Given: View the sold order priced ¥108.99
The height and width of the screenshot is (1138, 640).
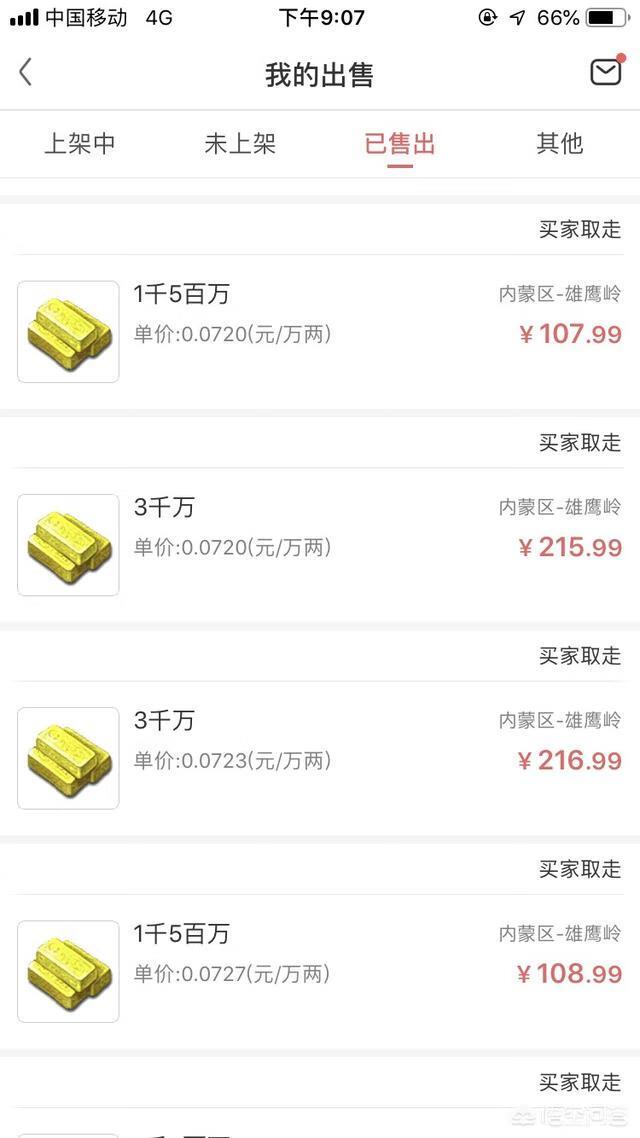Looking at the screenshot, I should 320,971.
